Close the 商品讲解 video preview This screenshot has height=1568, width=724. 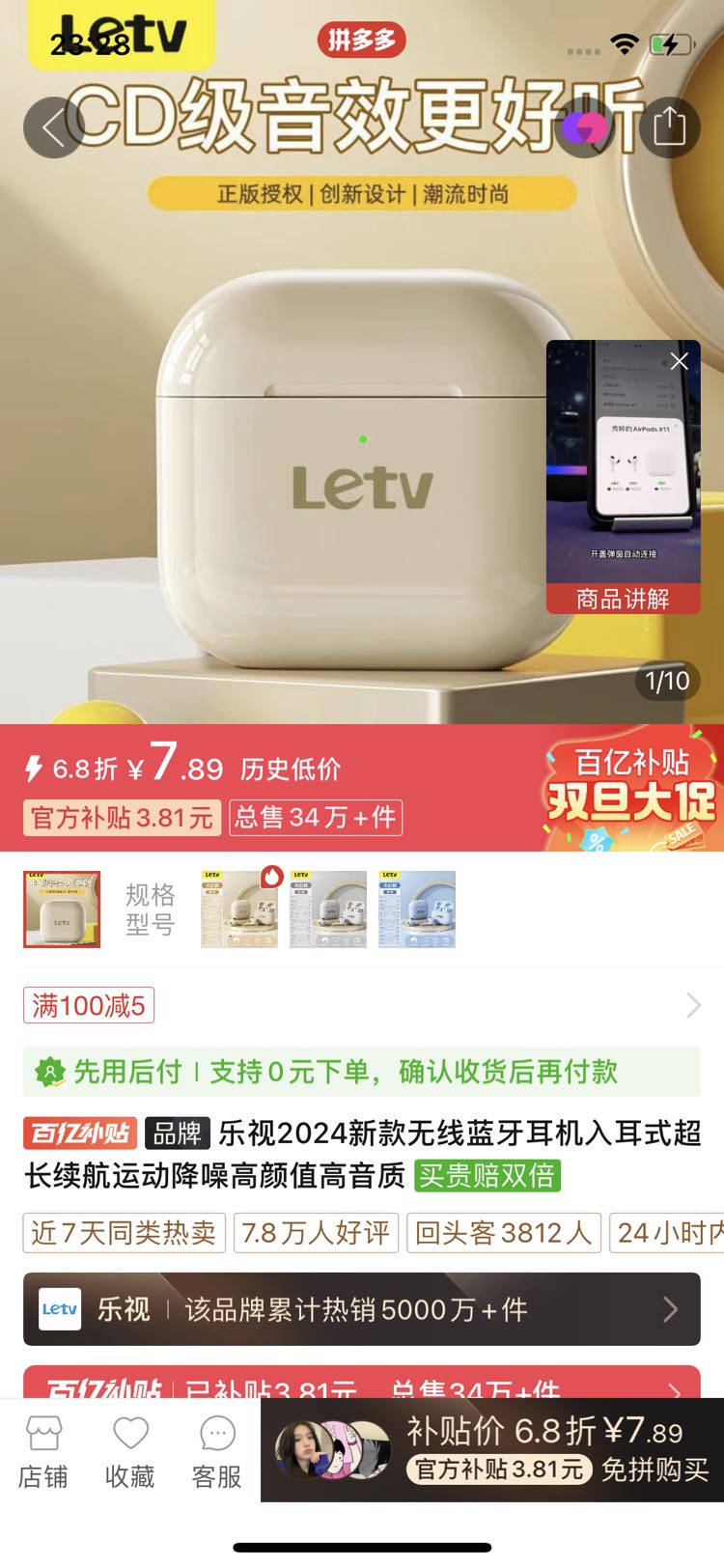[x=681, y=360]
